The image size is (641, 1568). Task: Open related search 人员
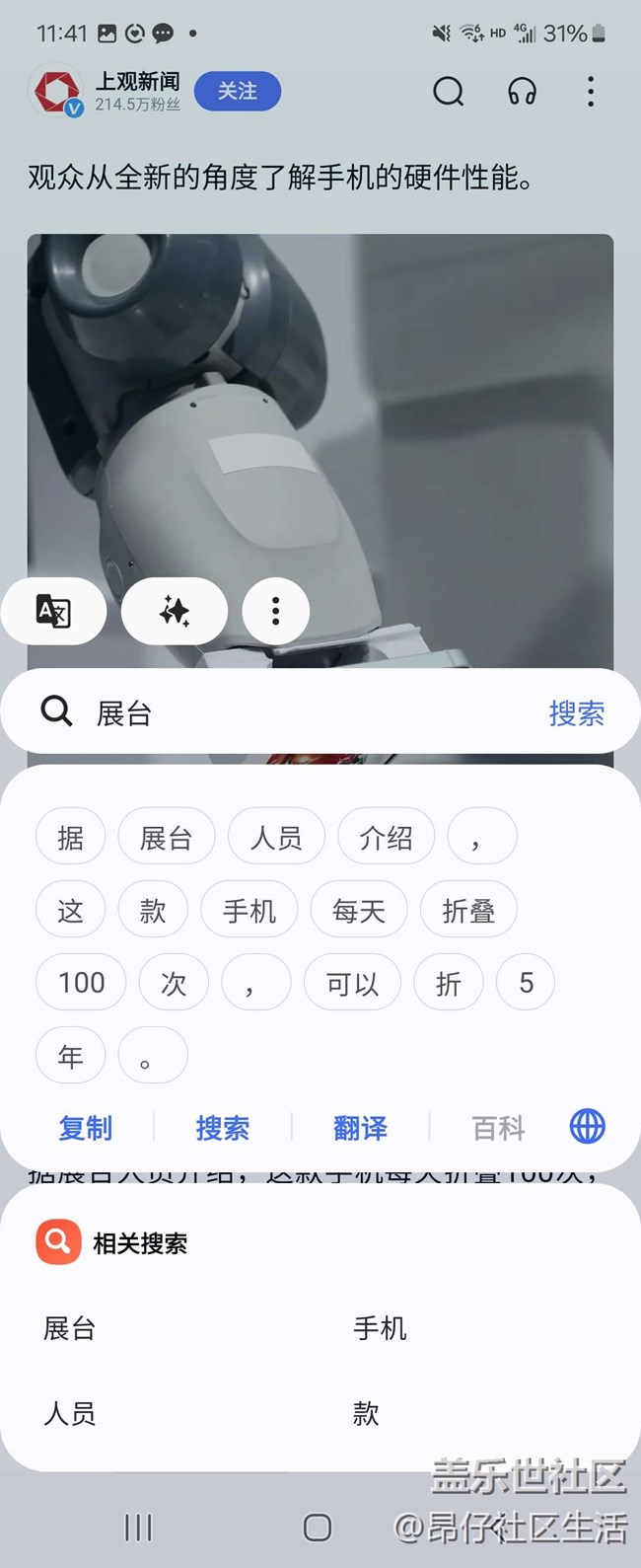point(70,1414)
